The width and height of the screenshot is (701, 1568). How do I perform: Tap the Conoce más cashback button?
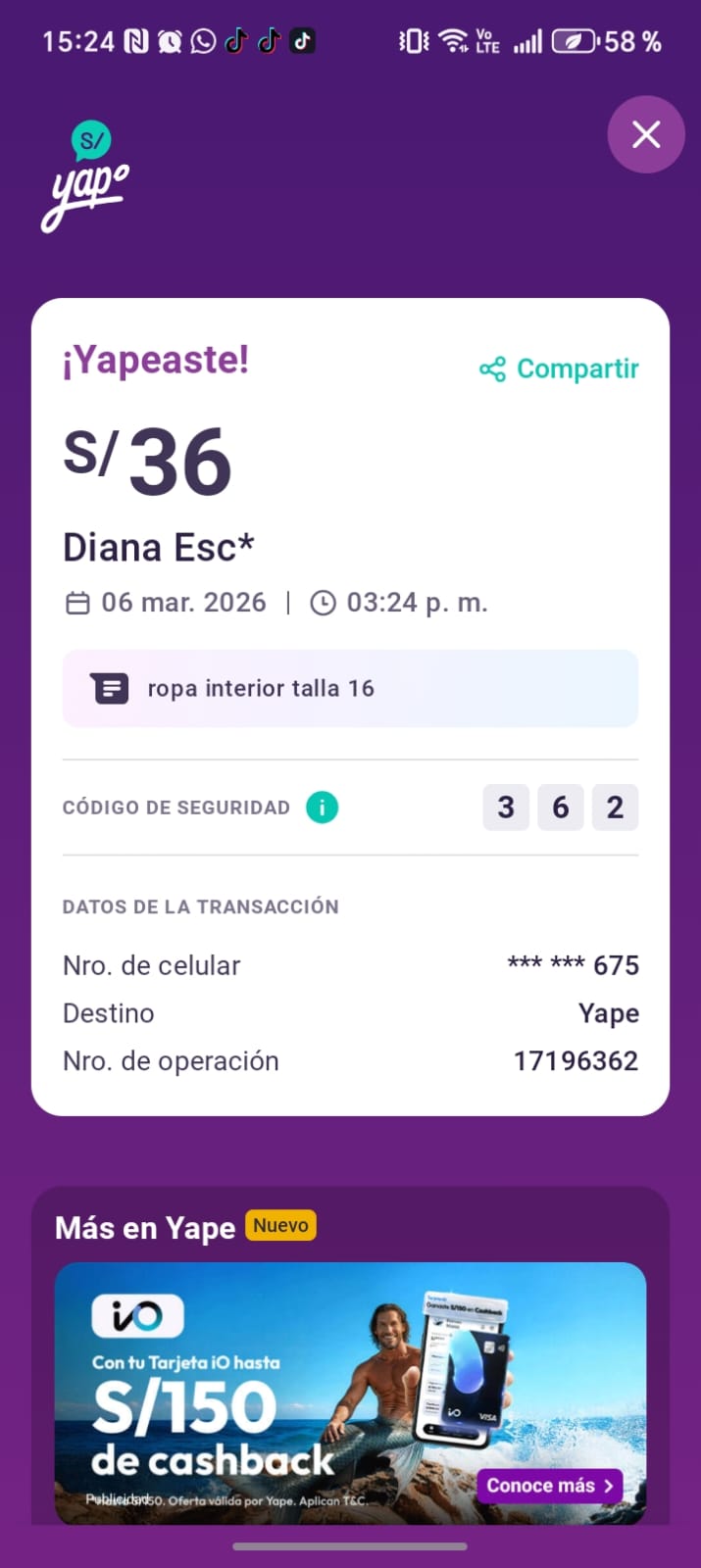[550, 1486]
